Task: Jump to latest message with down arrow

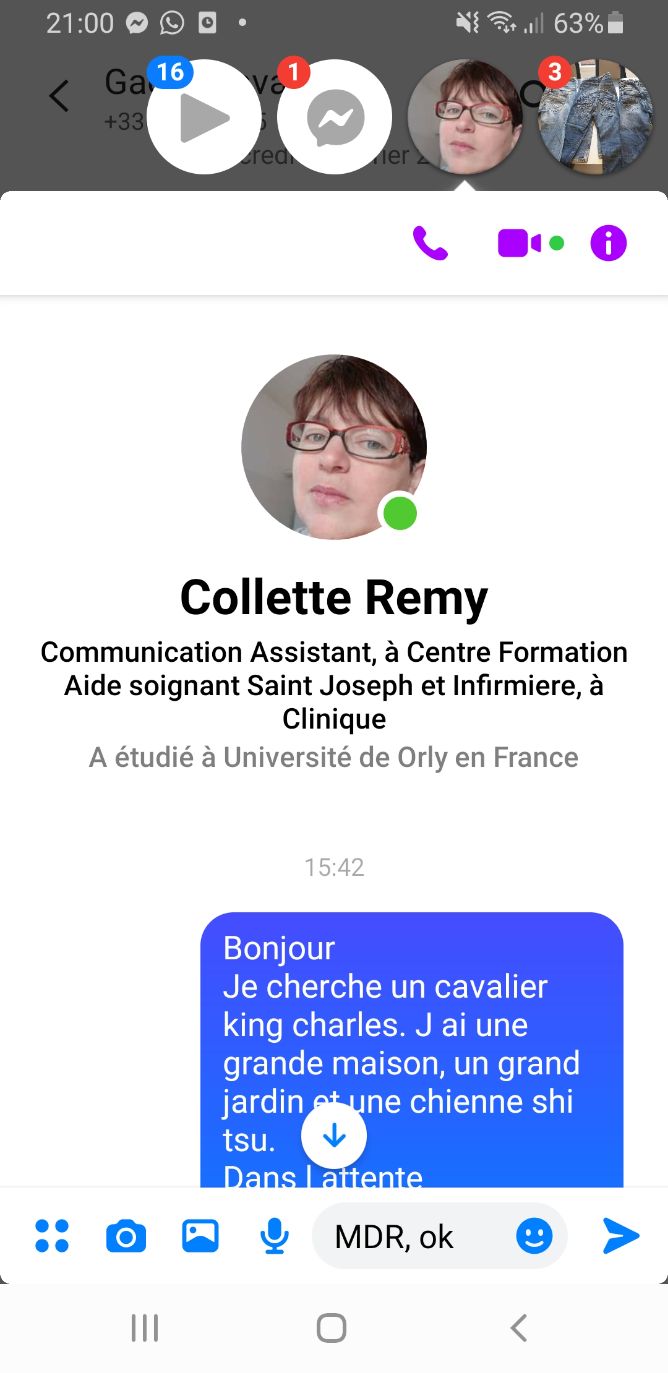Action: click(334, 1136)
